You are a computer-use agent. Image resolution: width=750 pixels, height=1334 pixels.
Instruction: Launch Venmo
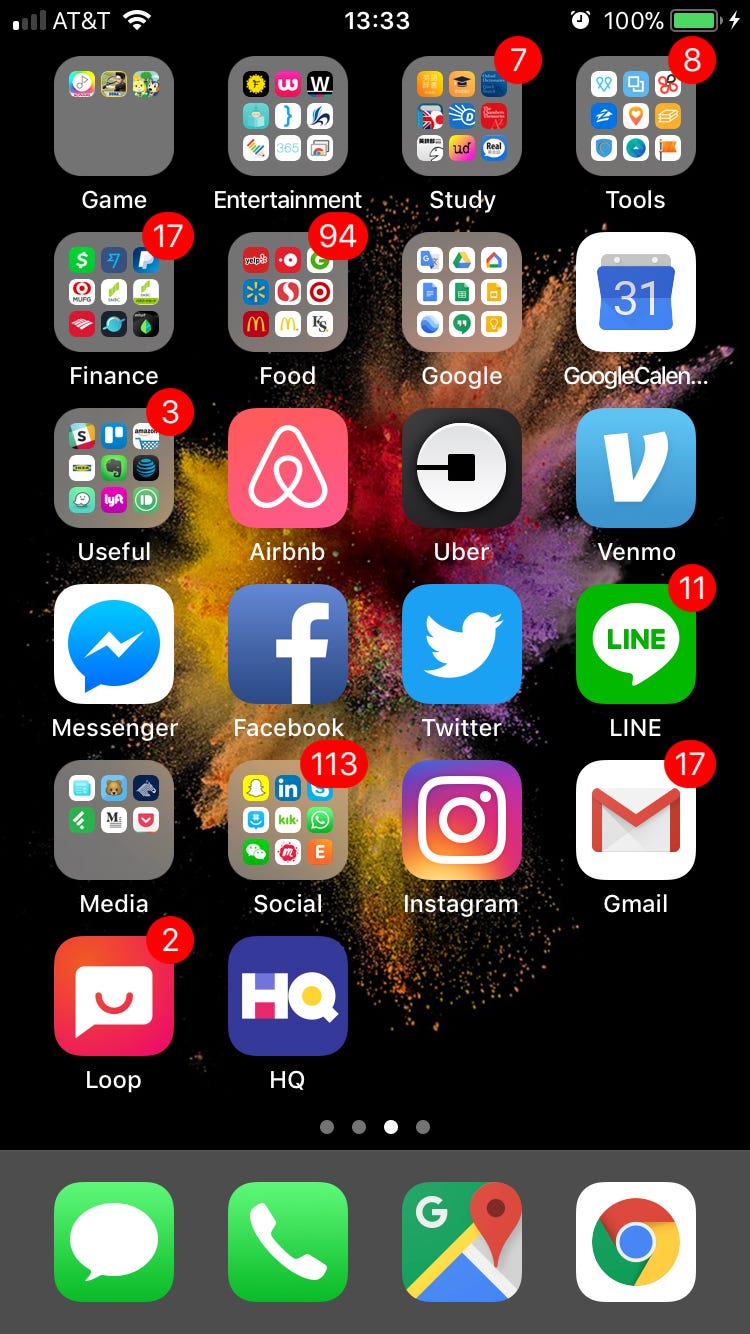[636, 468]
